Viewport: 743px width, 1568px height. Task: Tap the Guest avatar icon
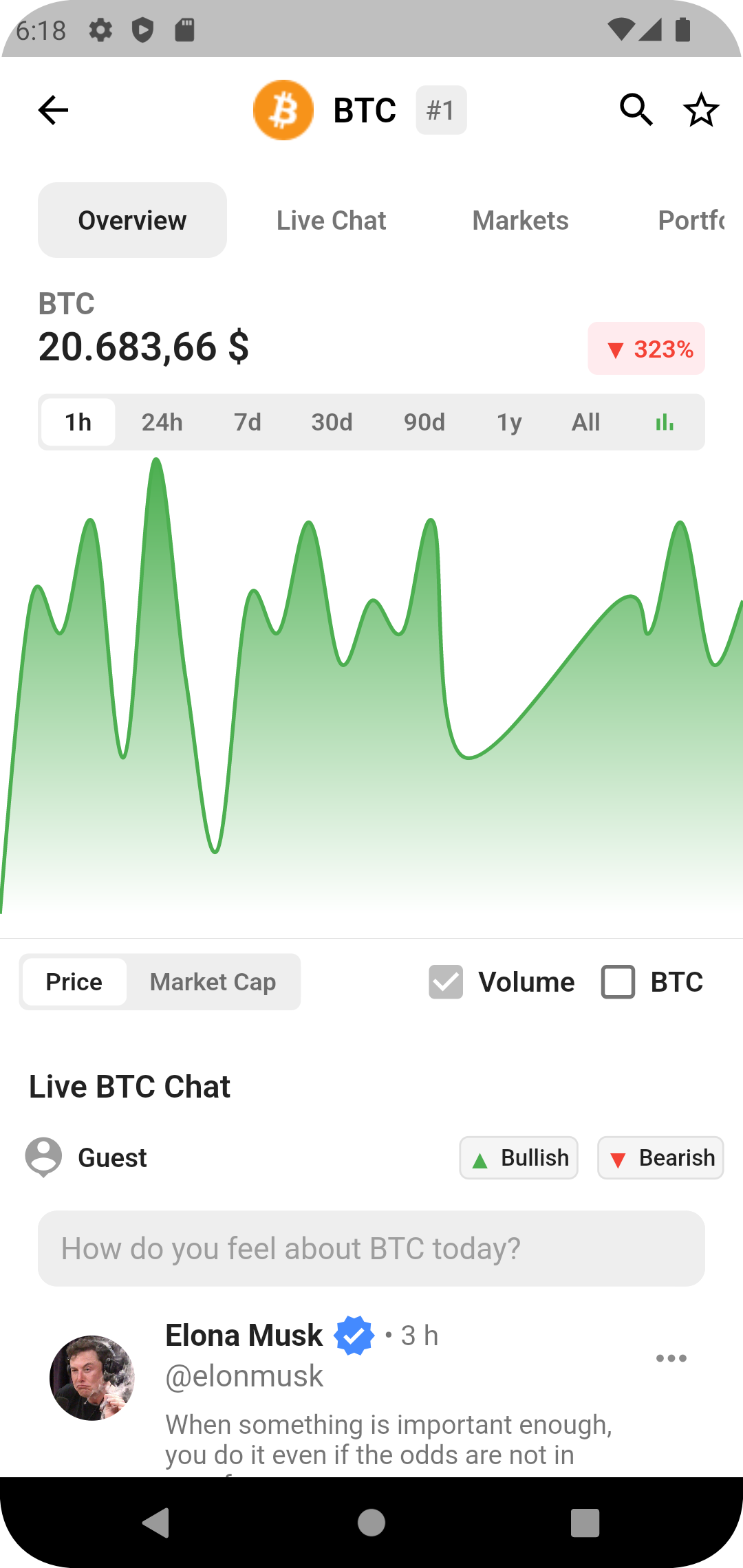click(43, 1157)
